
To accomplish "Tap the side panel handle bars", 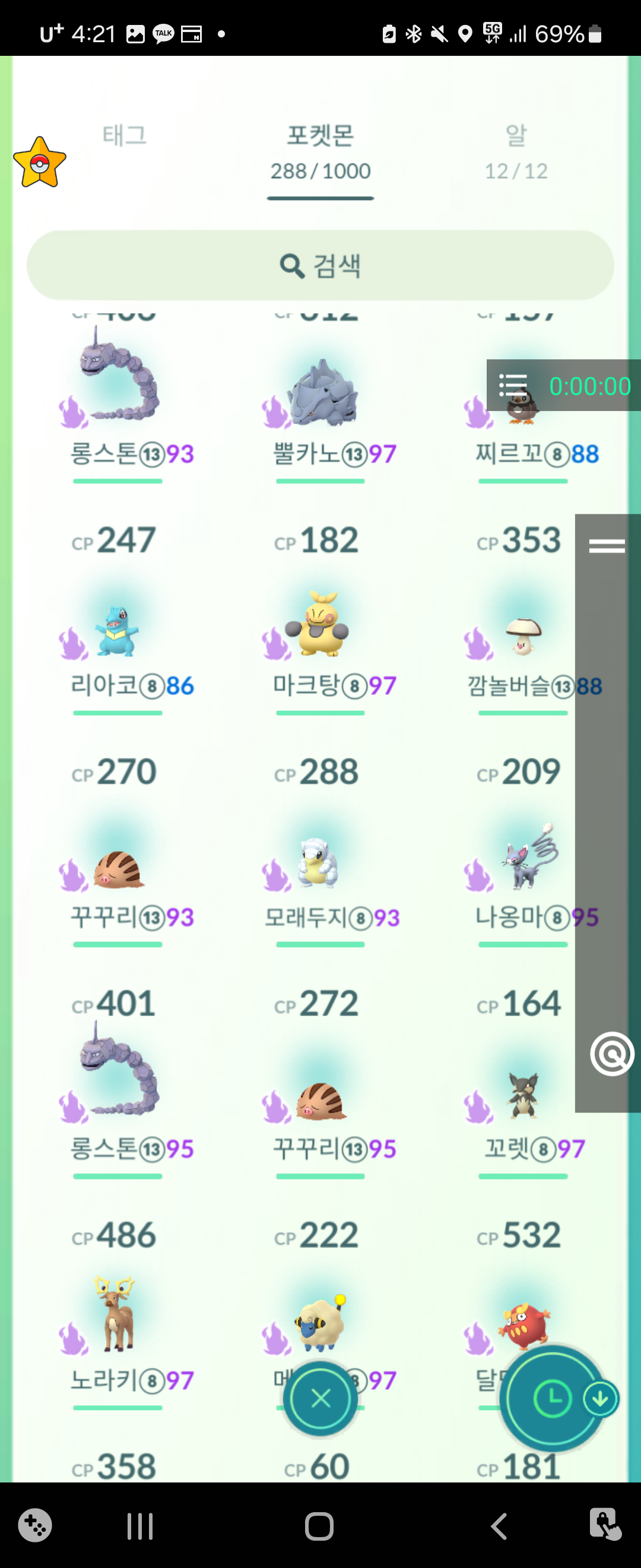I will (x=607, y=546).
